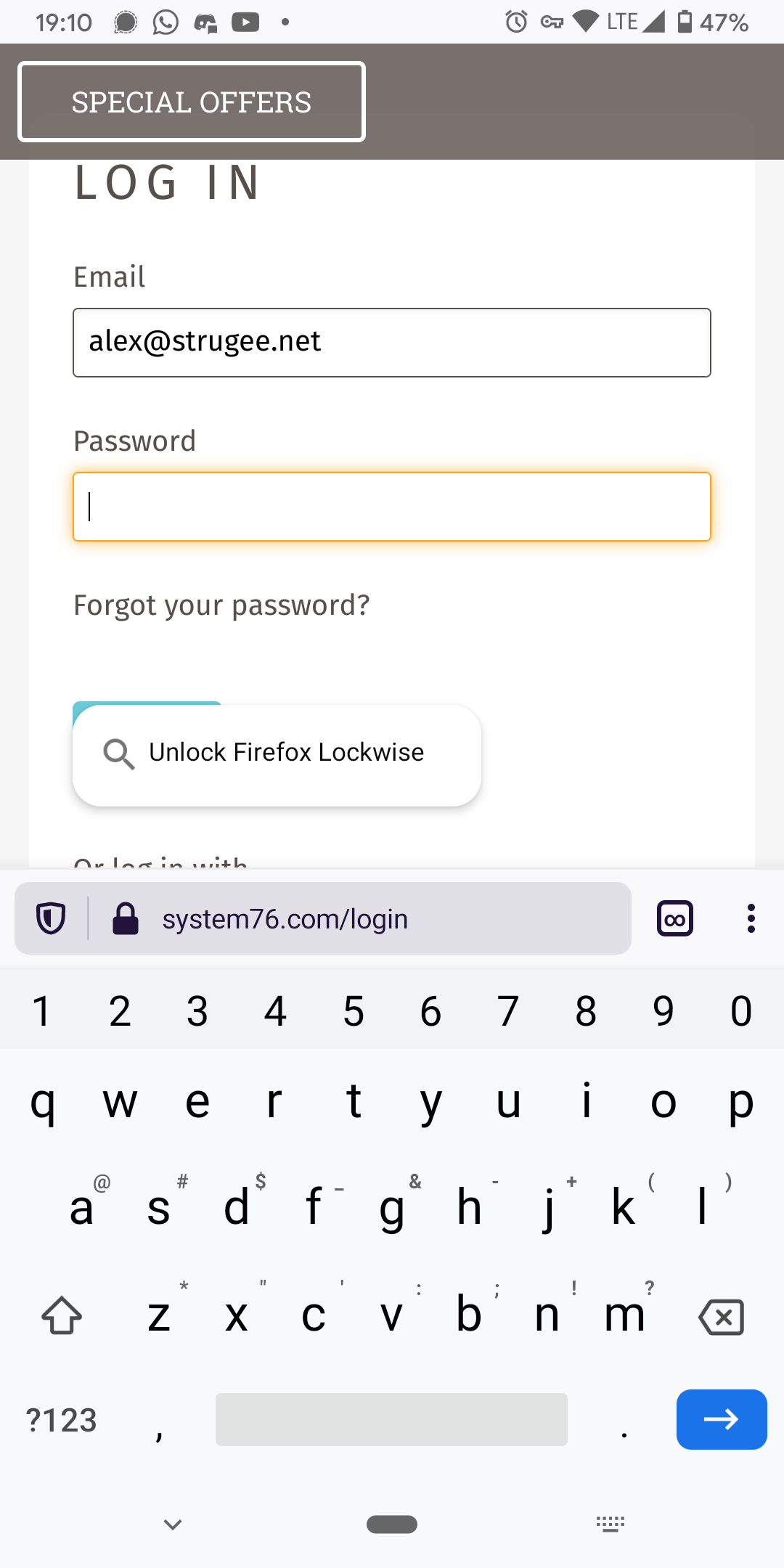Open the private tabs counter

coord(675,918)
